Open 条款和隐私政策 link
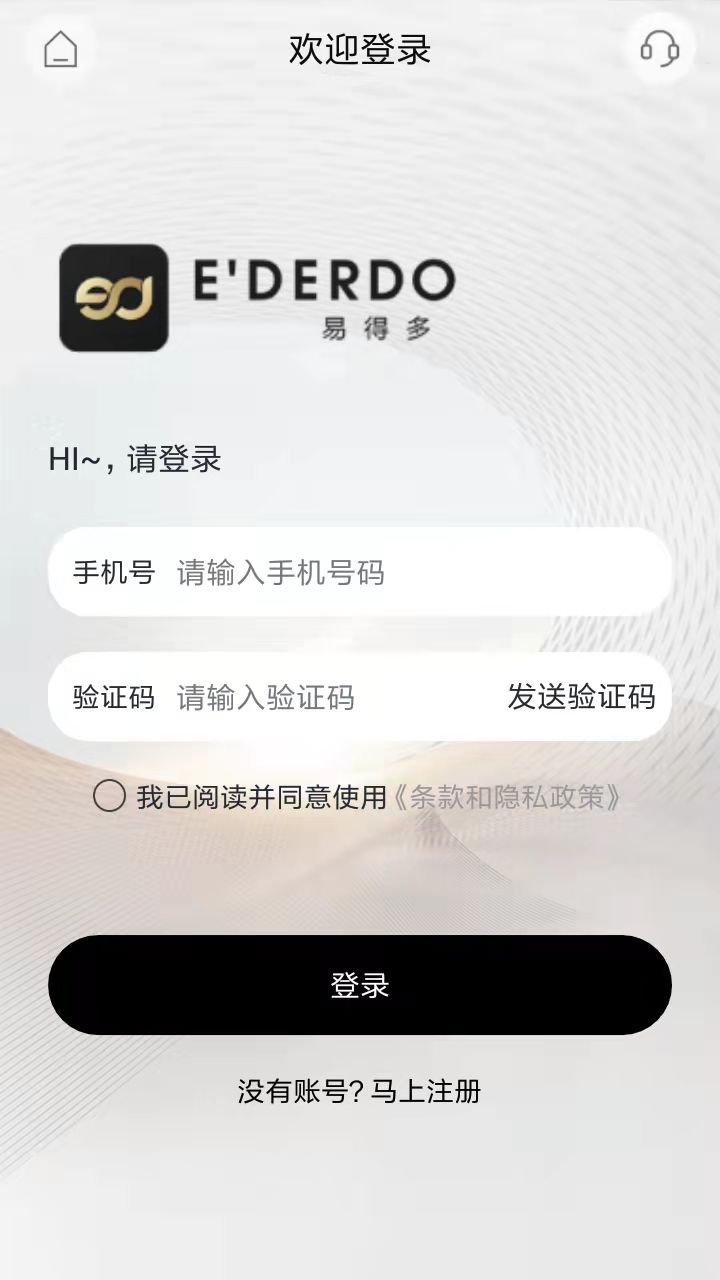 point(507,797)
